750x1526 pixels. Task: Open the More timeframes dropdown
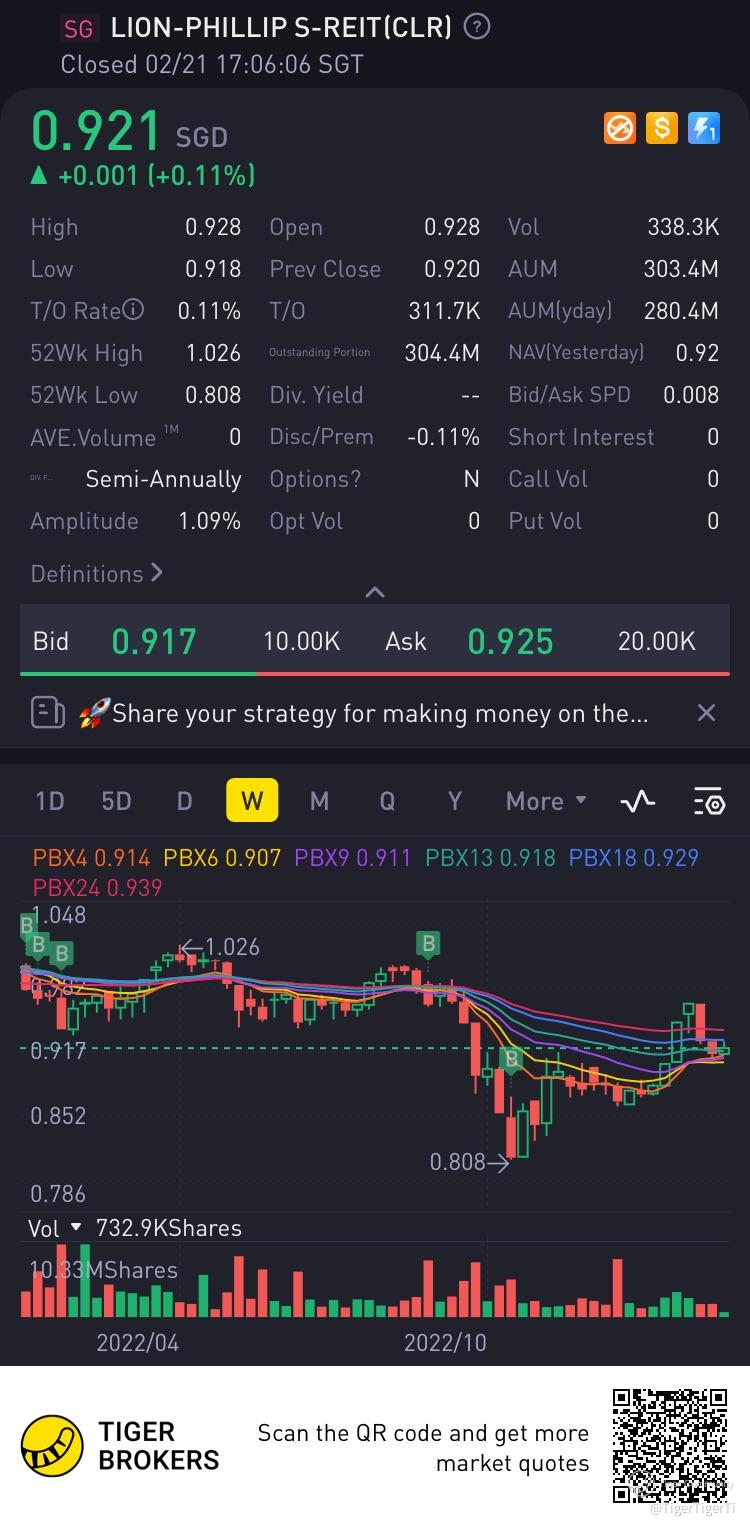(546, 801)
